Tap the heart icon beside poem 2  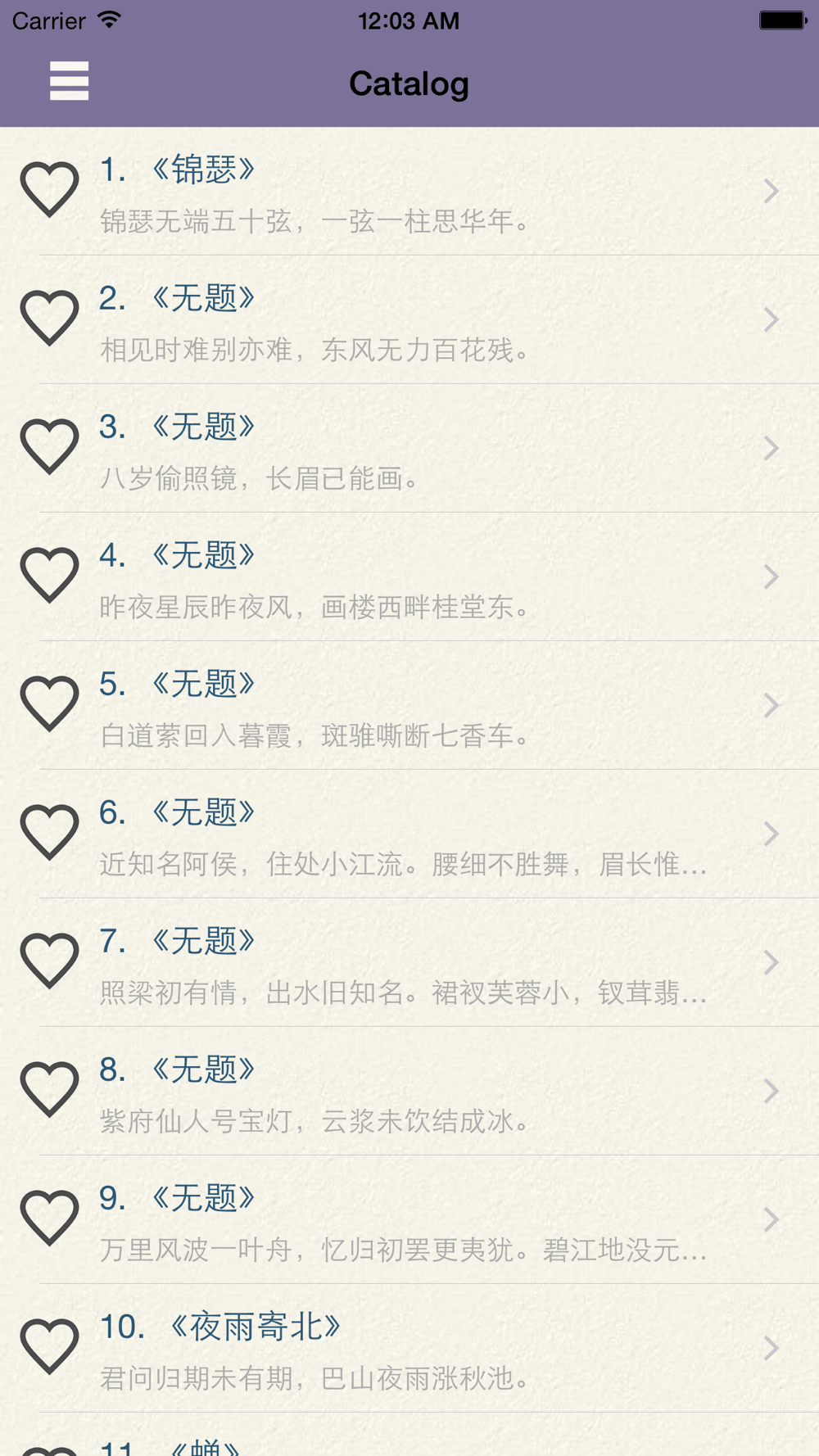click(49, 318)
